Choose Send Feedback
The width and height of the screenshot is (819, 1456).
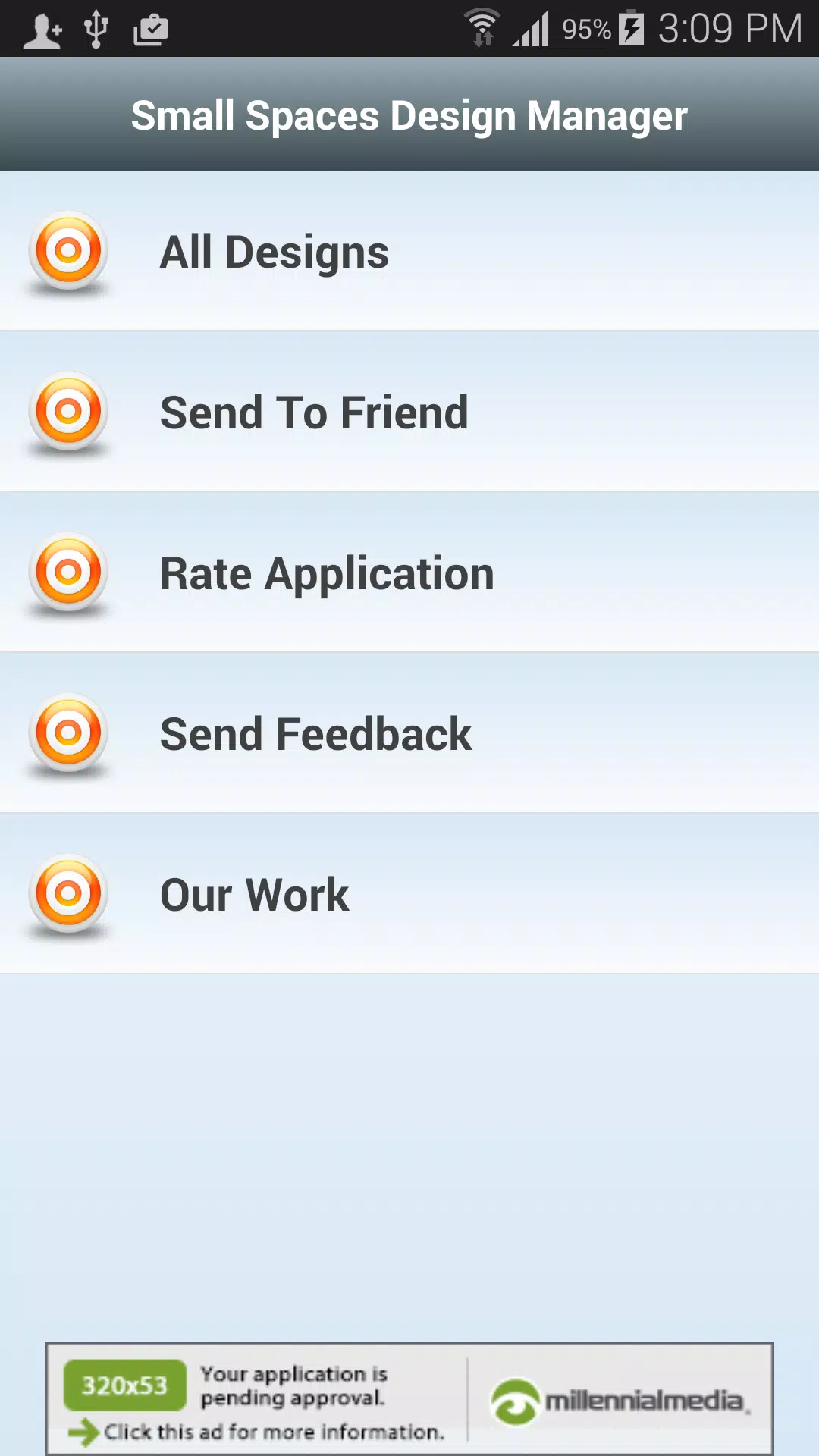coord(409,733)
